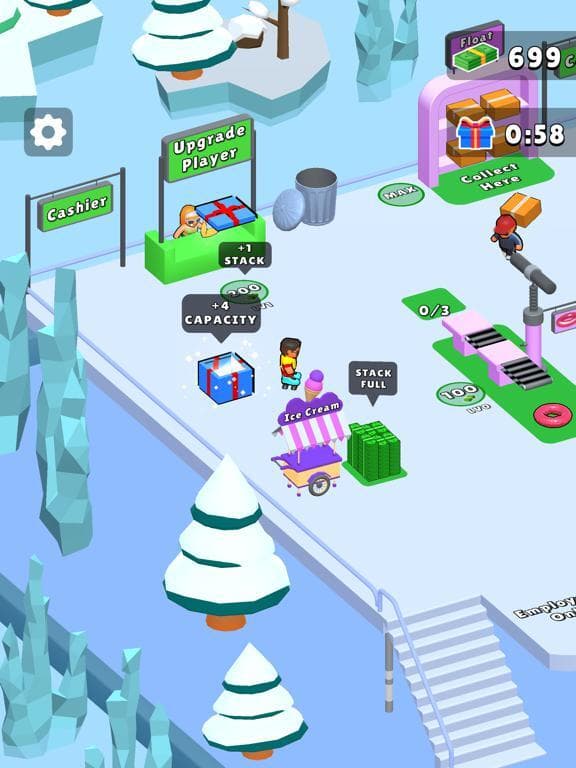Tap the Float cash counter
The height and width of the screenshot is (768, 576).
coord(511,52)
